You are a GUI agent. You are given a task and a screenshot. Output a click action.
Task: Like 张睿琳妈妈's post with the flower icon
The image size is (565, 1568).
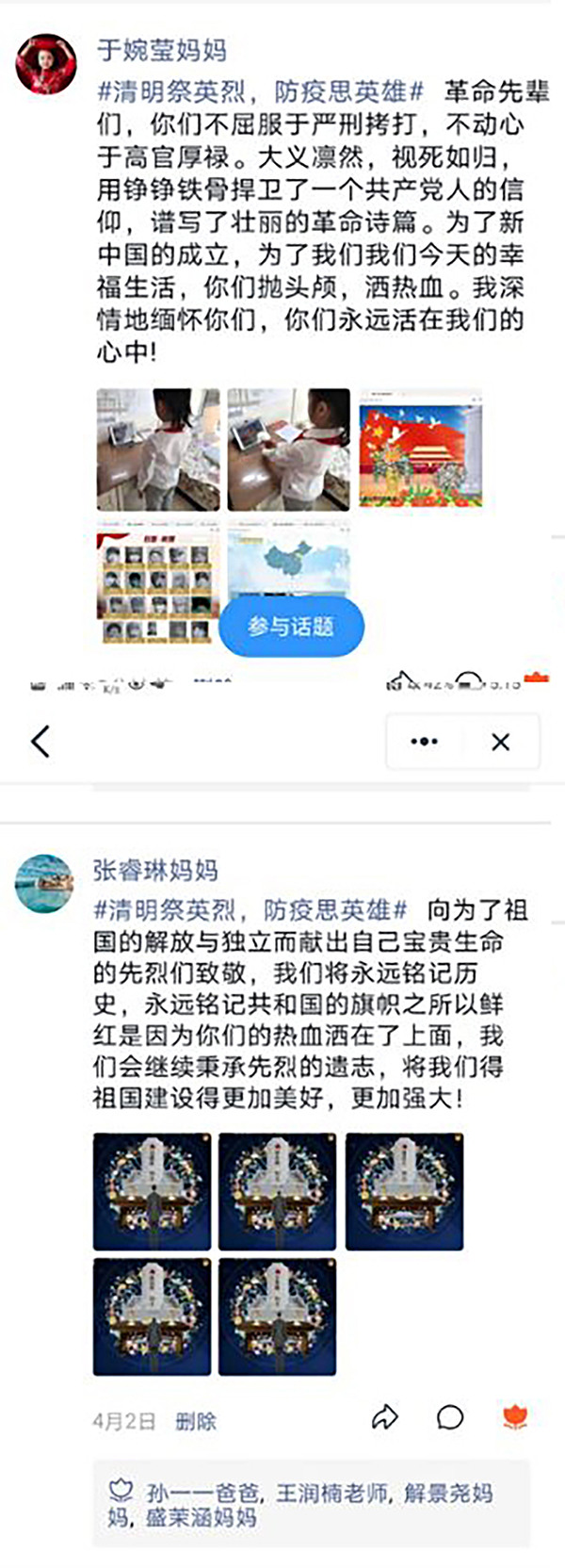pyautogui.click(x=515, y=1416)
